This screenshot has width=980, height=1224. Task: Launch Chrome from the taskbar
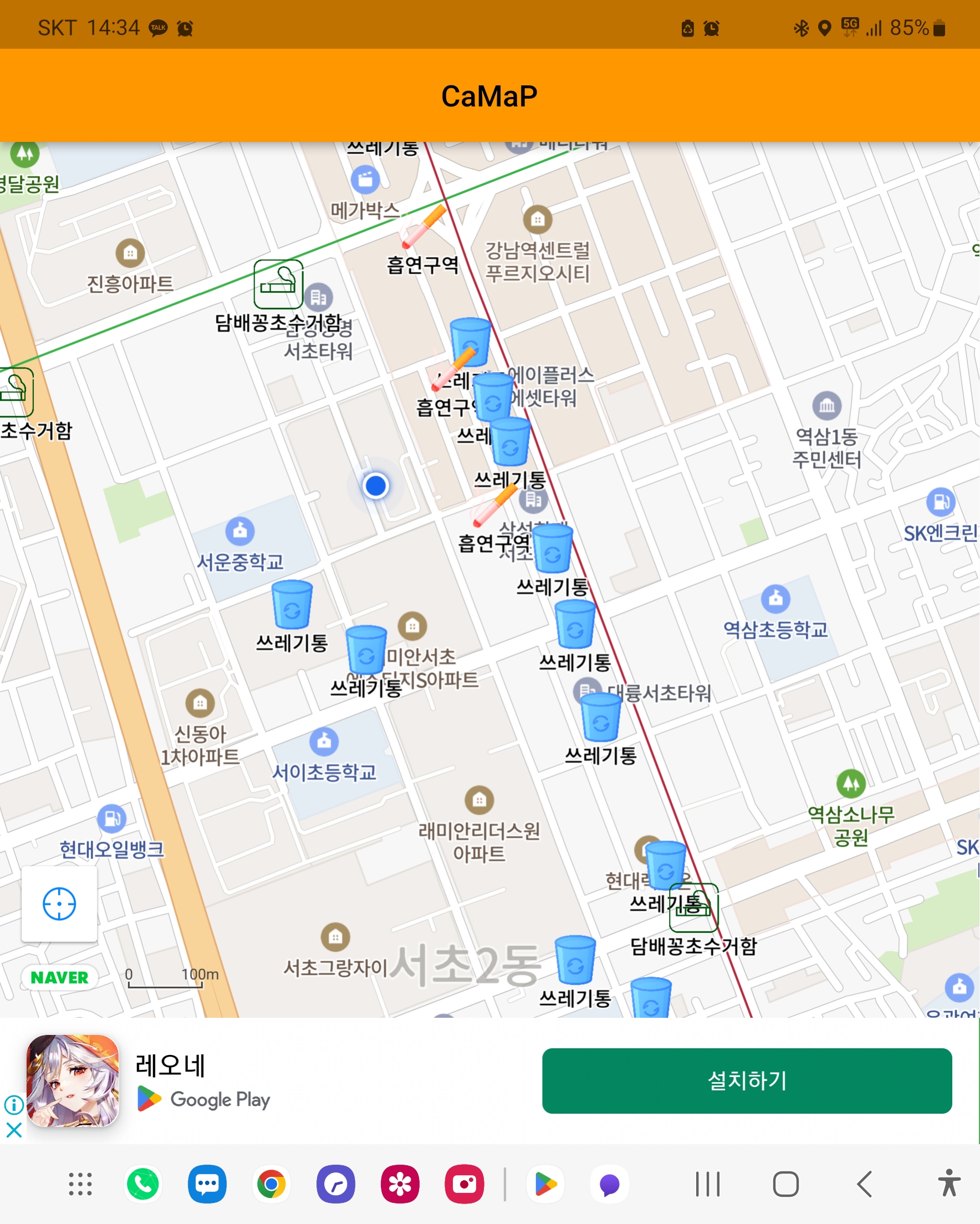tap(271, 1184)
